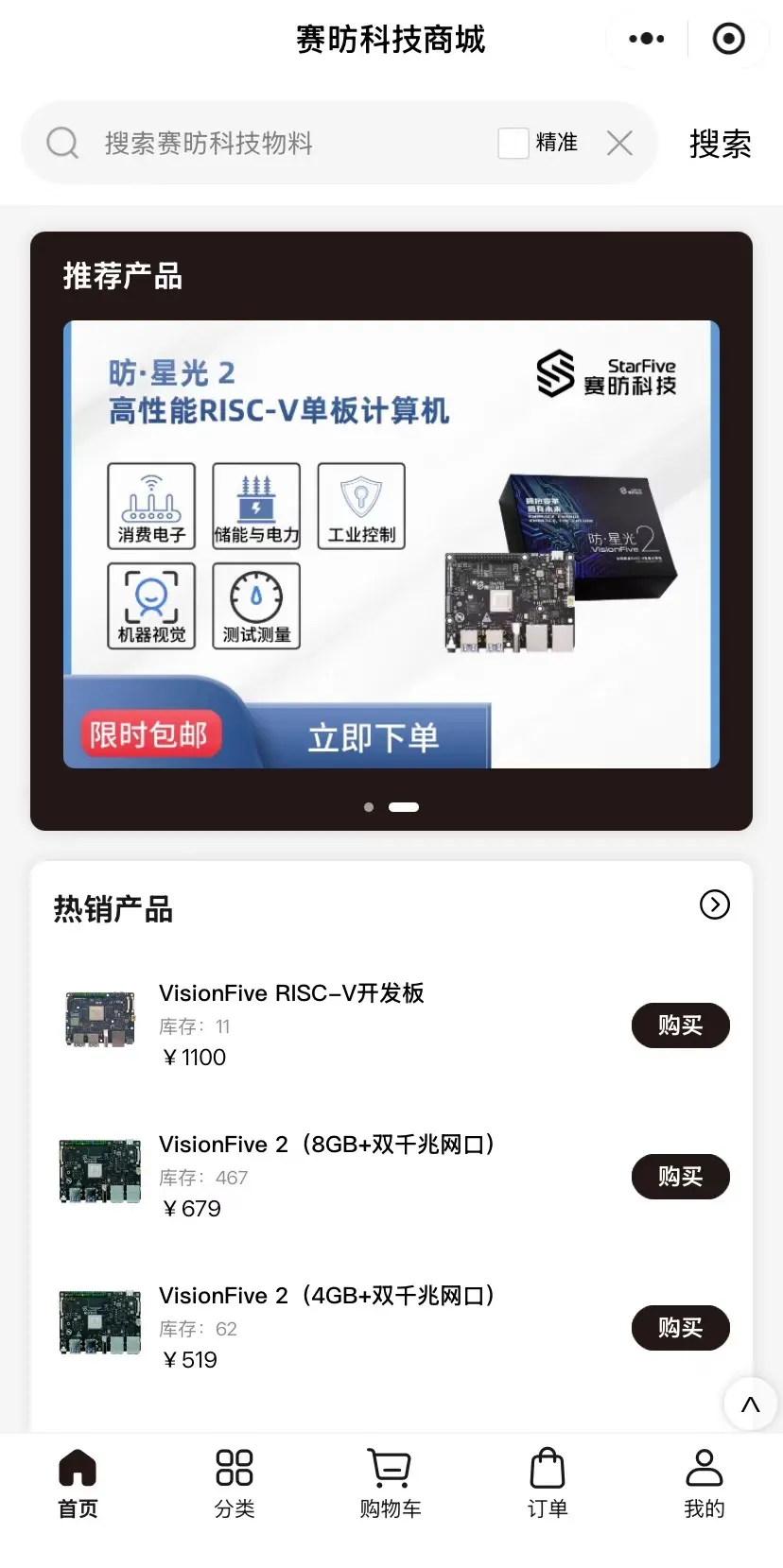Check the 精准 checkbox

pyautogui.click(x=513, y=144)
